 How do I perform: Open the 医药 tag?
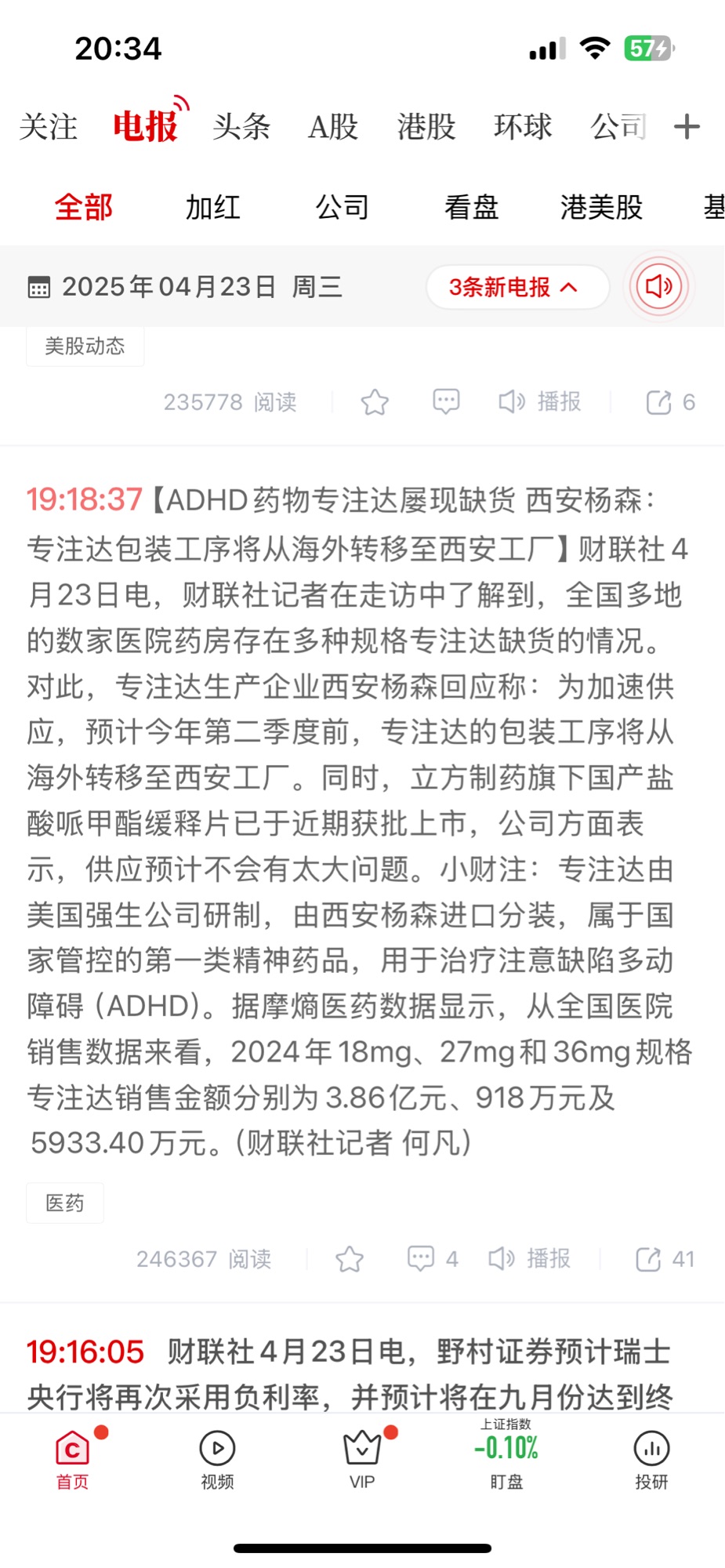click(x=65, y=1203)
